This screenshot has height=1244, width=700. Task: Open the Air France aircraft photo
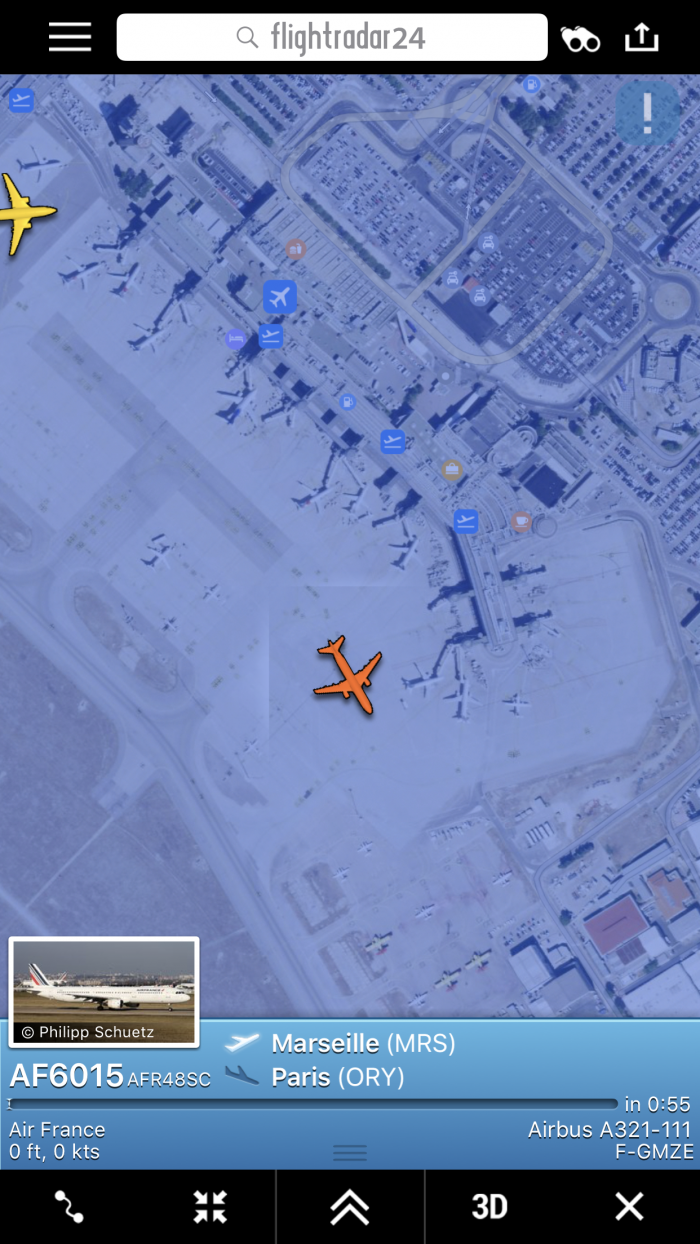point(104,991)
